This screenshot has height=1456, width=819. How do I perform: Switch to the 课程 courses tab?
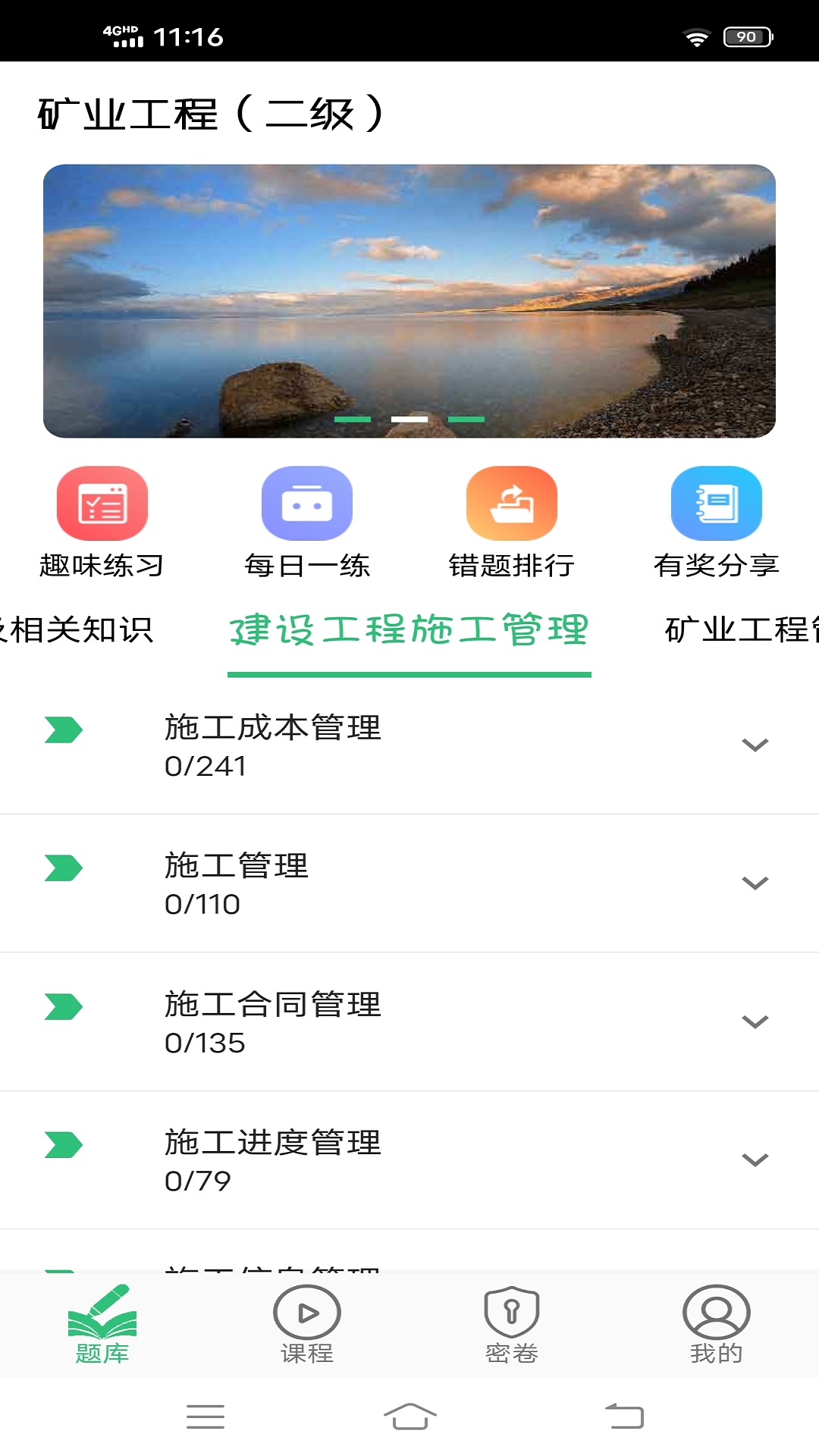[306, 1325]
